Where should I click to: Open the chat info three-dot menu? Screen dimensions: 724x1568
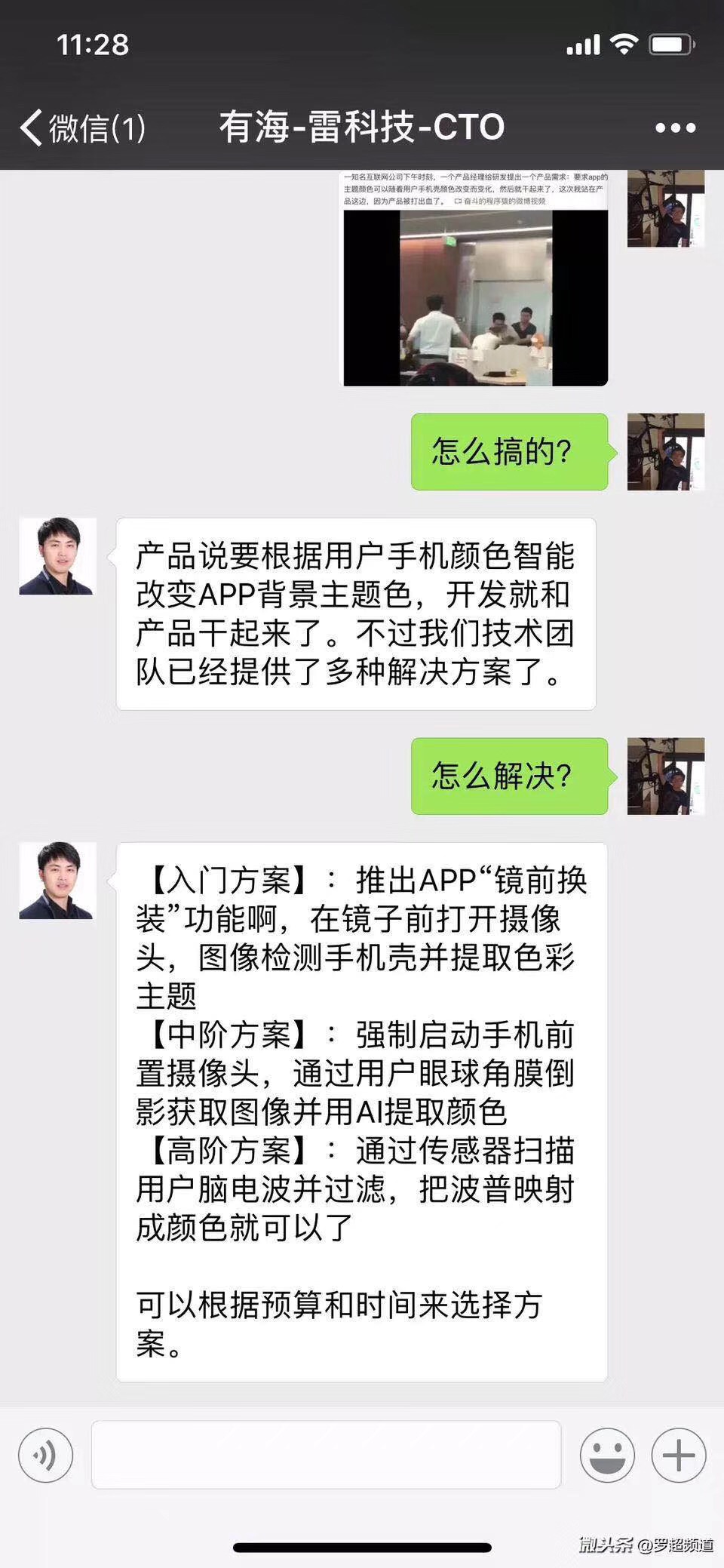(675, 128)
